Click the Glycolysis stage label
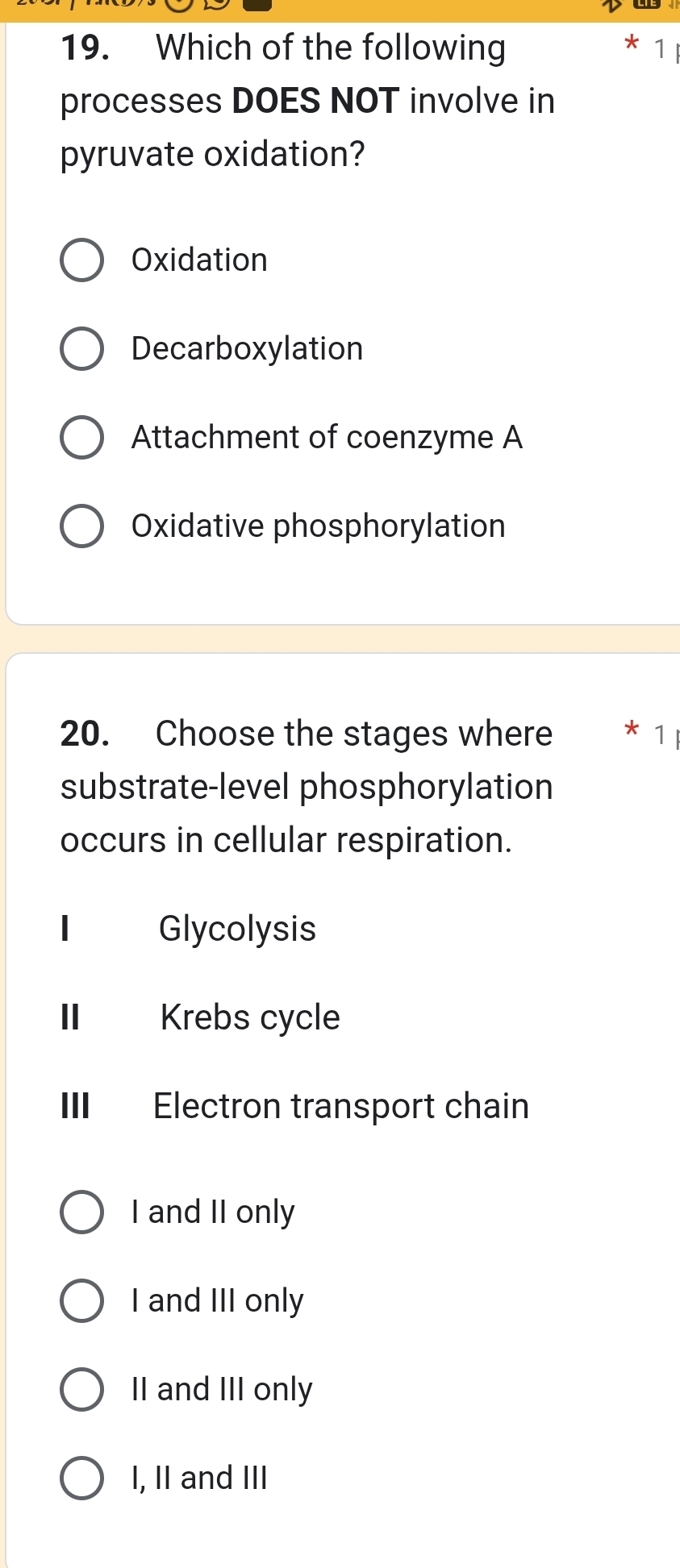 (236, 929)
